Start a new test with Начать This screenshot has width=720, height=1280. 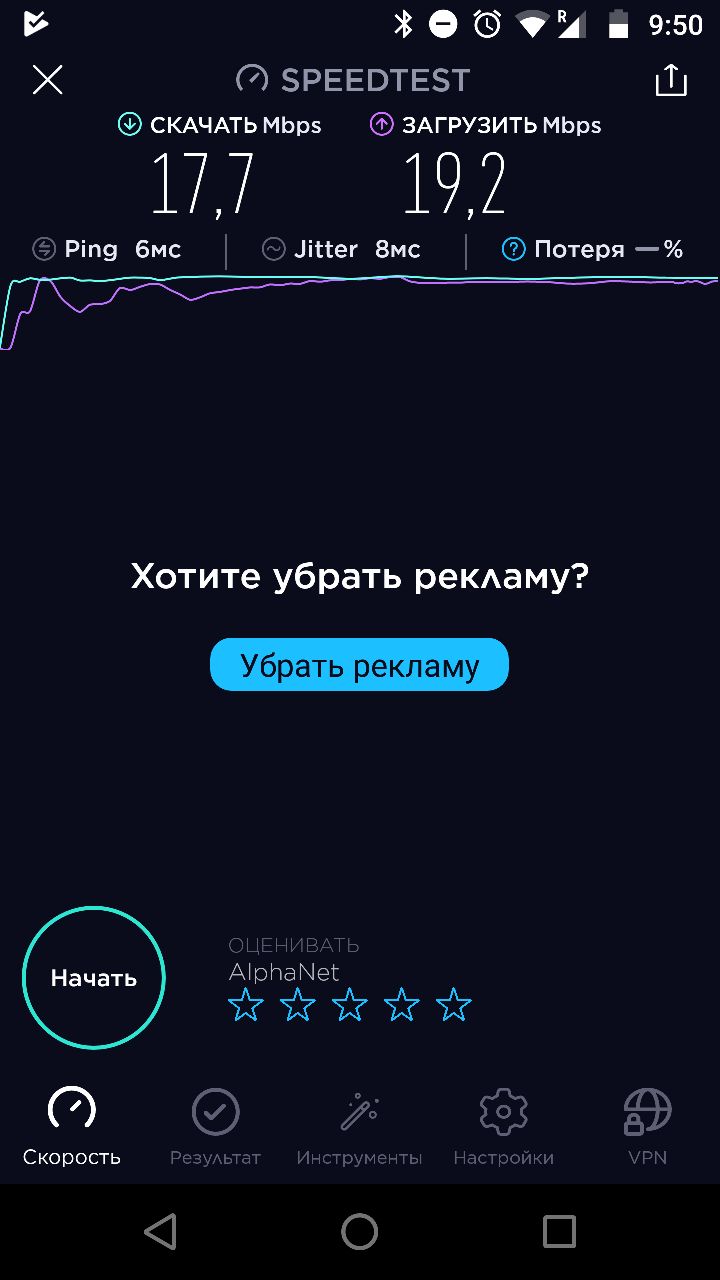coord(94,977)
